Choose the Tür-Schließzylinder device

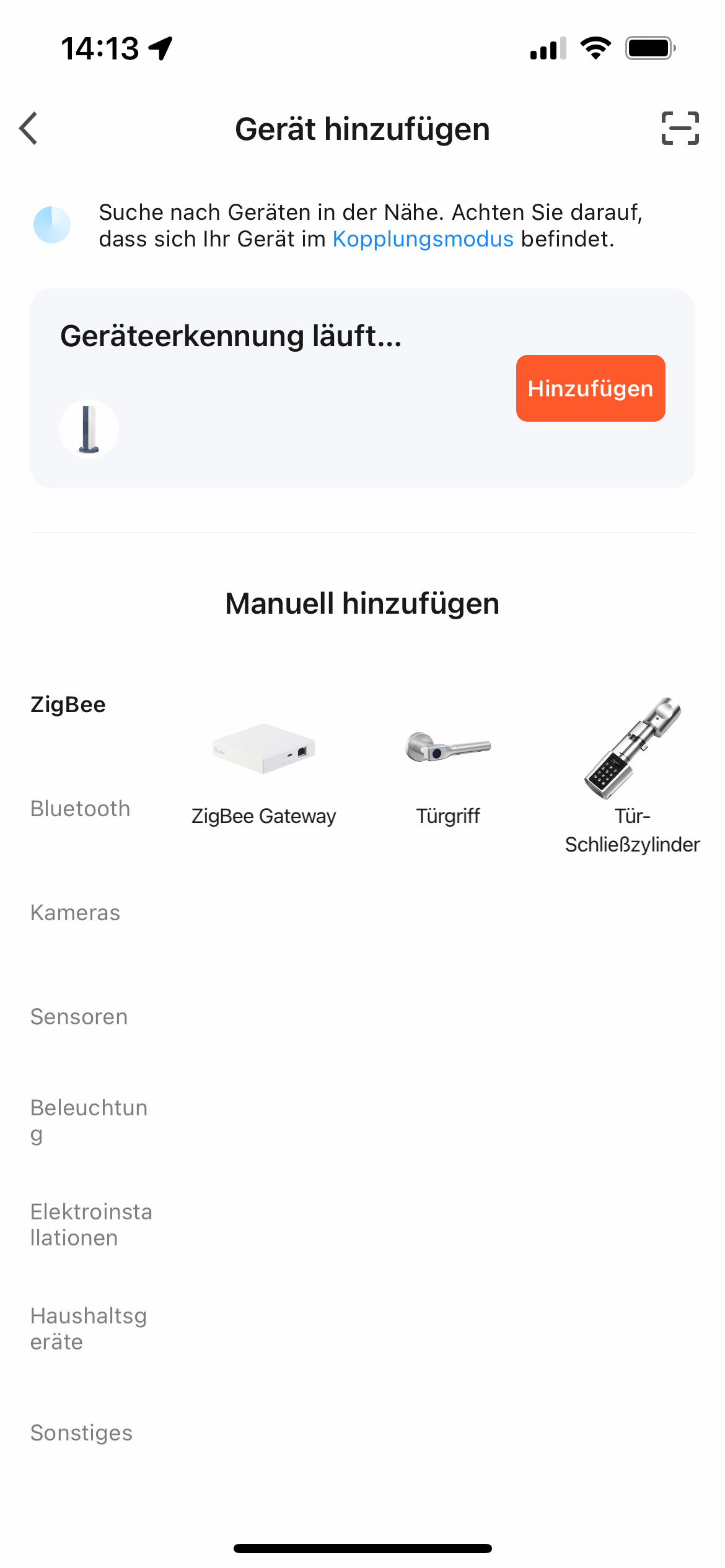[632, 774]
